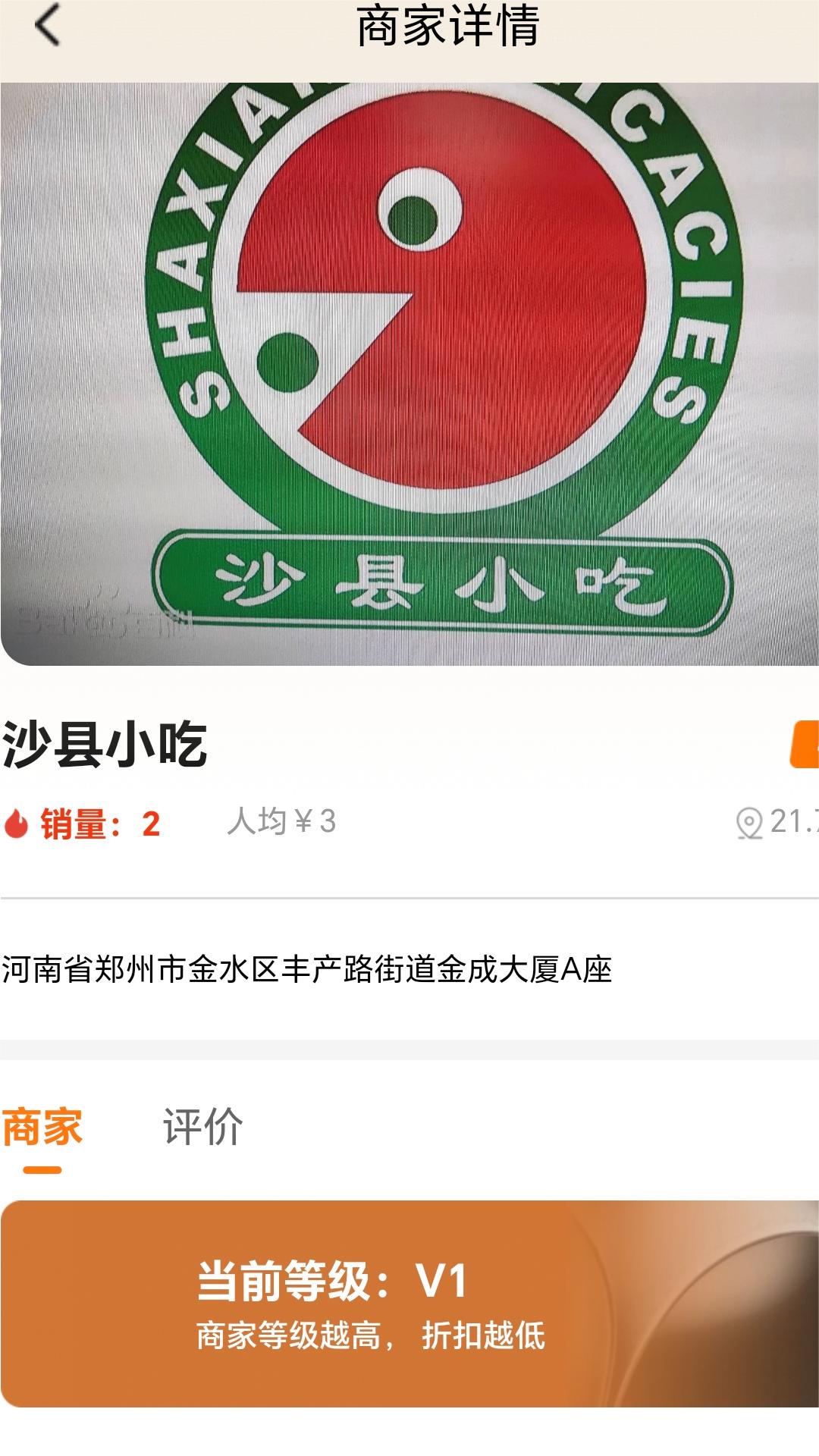The image size is (819, 1456).
Task: Tap the 销量 heat statistic row
Action: tap(83, 821)
